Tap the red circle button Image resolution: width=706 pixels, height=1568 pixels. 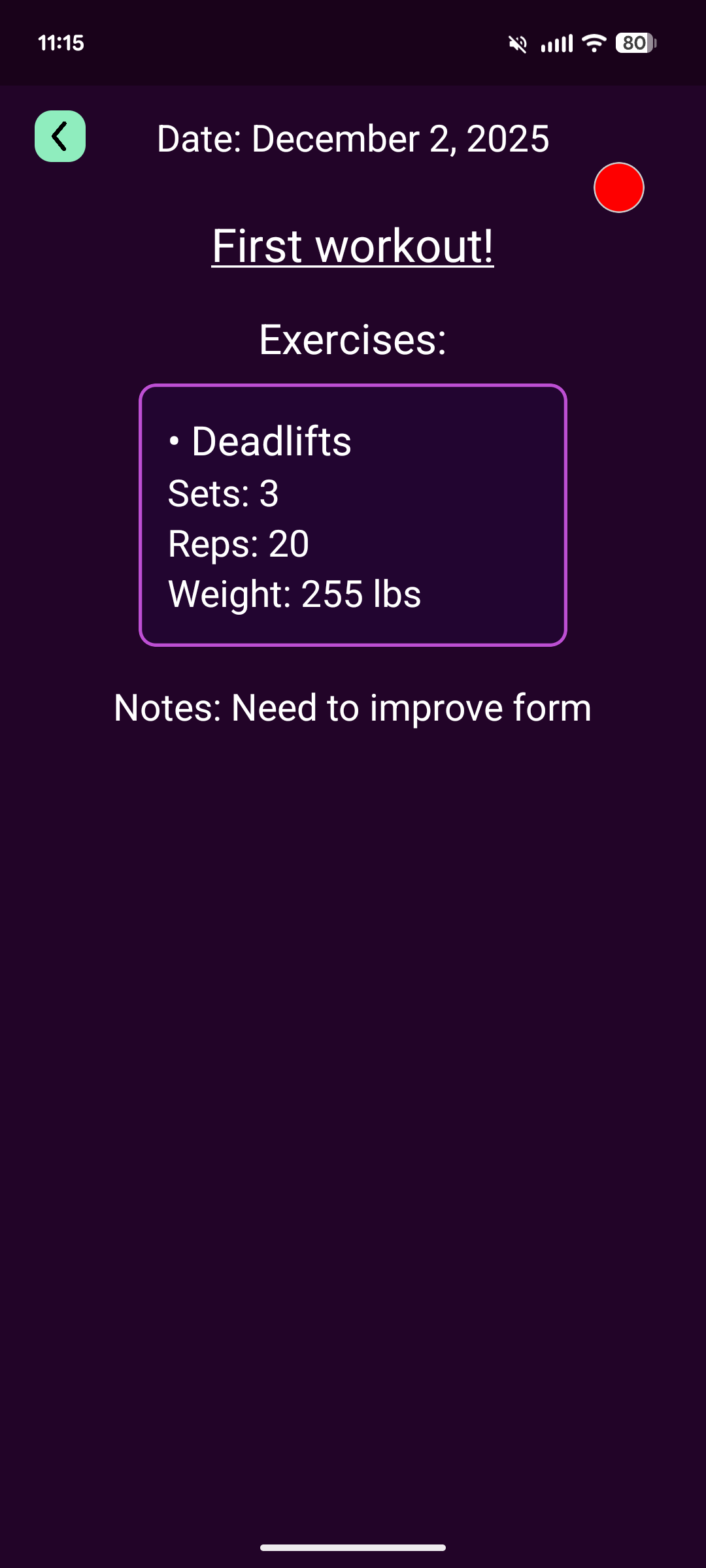[618, 188]
